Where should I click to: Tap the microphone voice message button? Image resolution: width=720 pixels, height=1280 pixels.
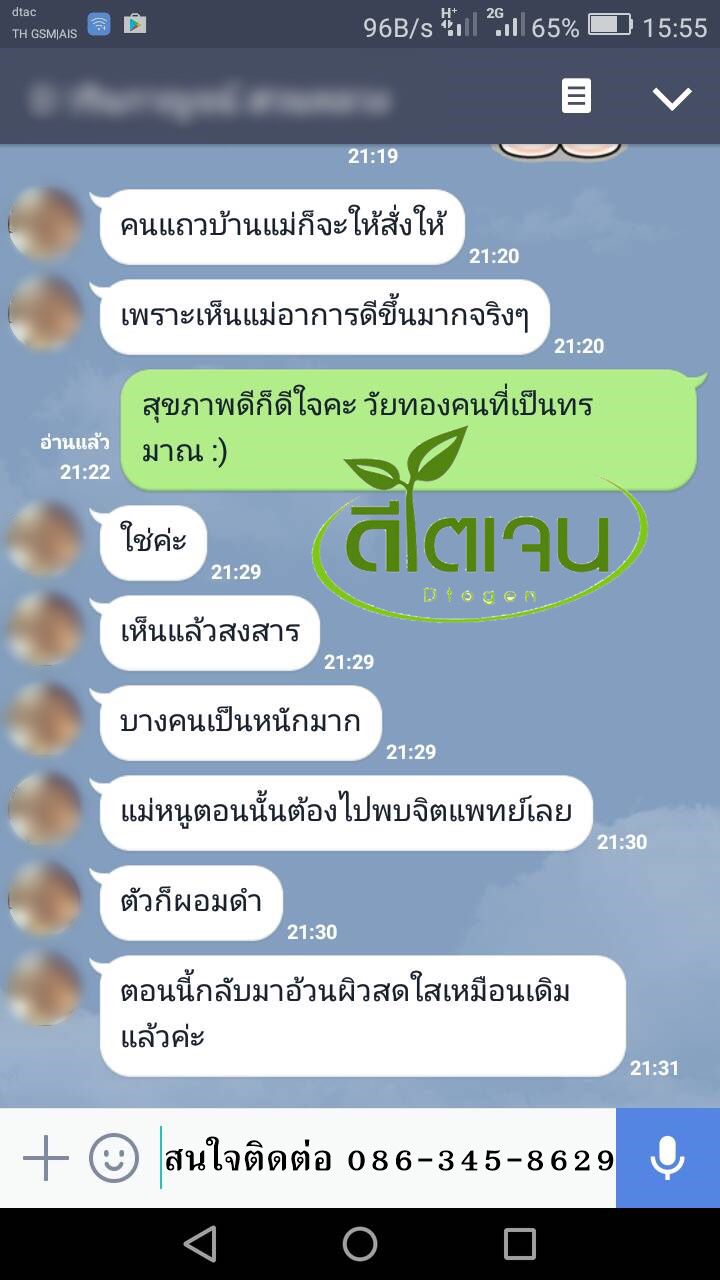coord(667,1159)
